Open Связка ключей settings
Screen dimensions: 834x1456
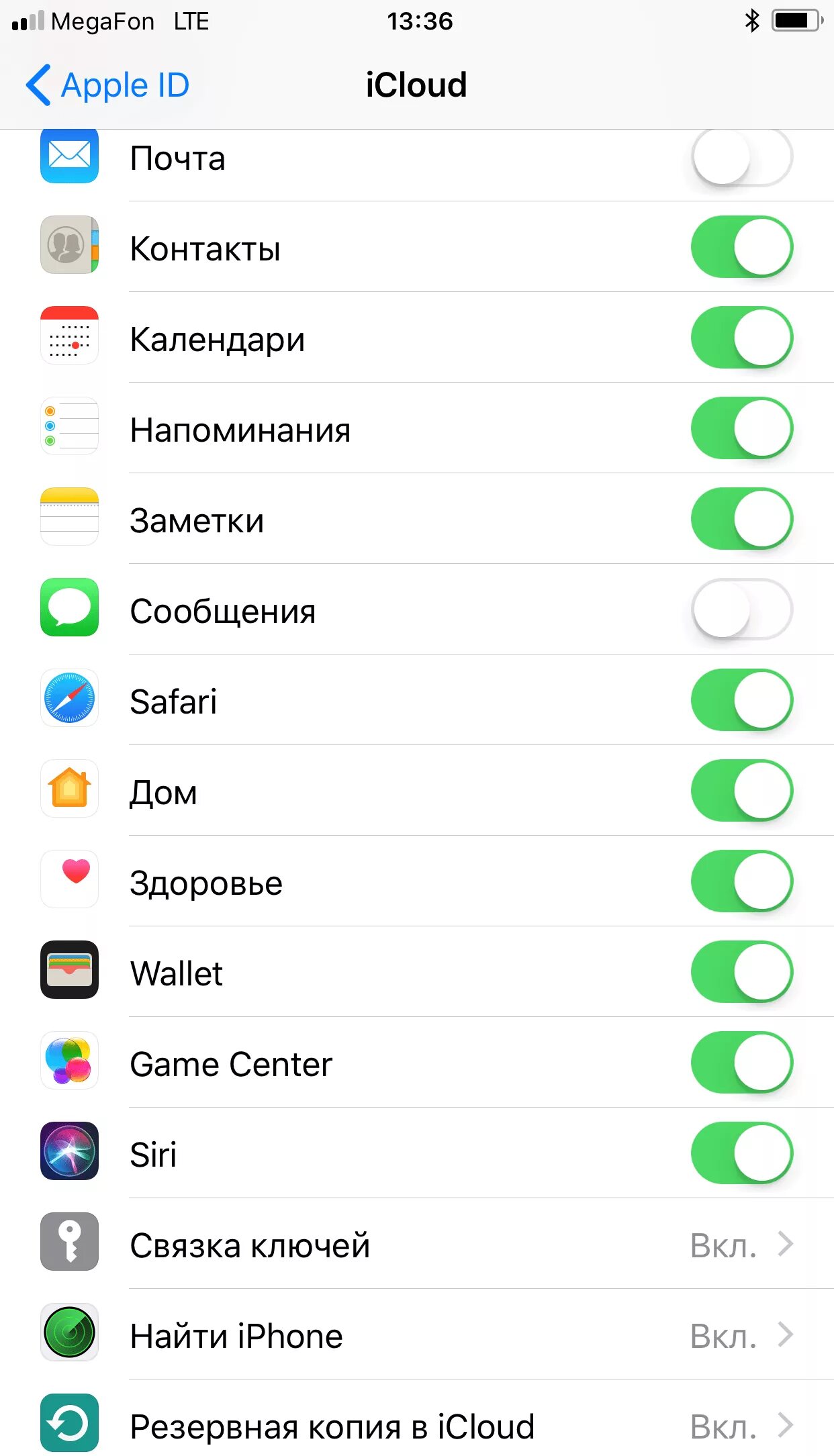417,1244
